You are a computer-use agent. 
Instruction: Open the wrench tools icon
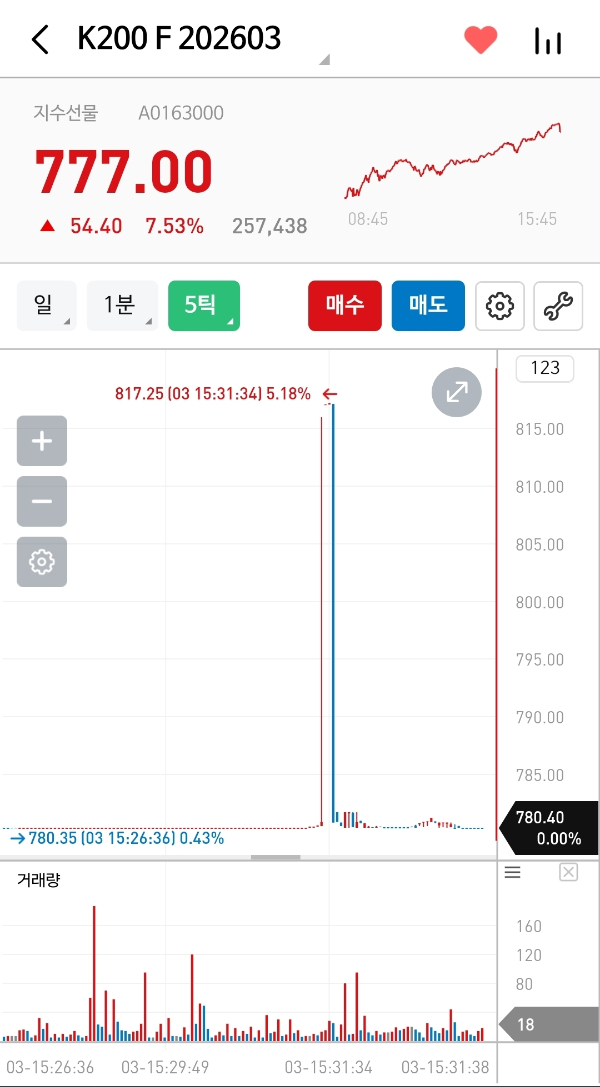558,305
